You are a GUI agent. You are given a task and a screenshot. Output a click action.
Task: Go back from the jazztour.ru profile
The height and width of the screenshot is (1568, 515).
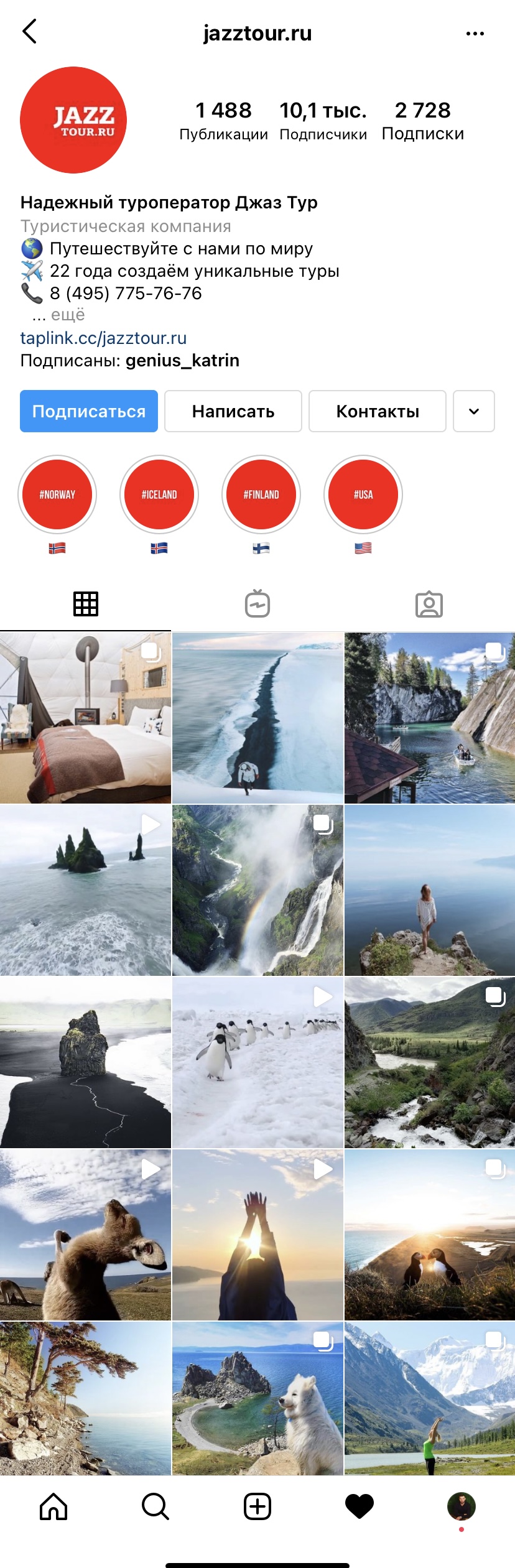click(29, 32)
